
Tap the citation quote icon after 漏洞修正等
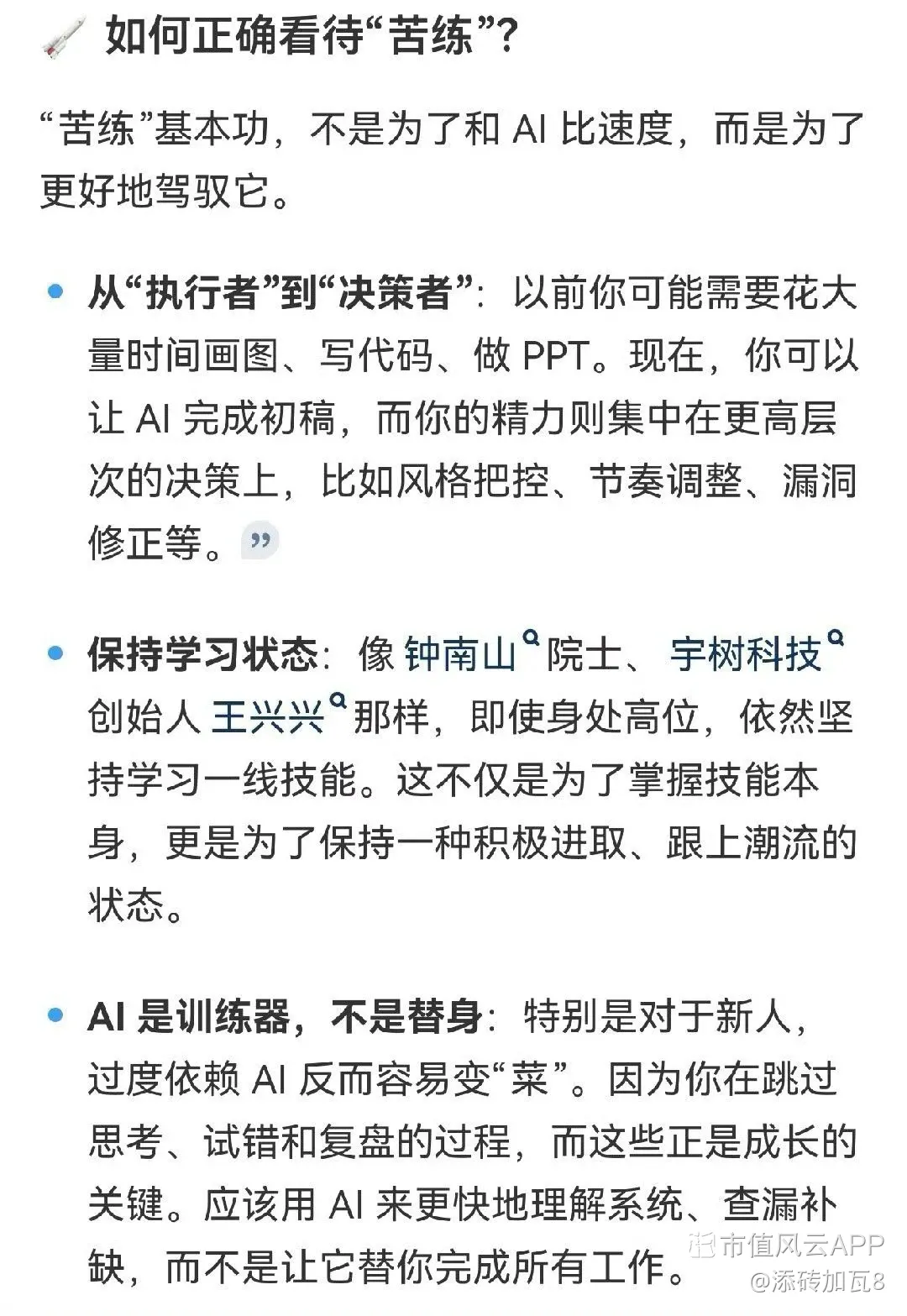click(260, 542)
